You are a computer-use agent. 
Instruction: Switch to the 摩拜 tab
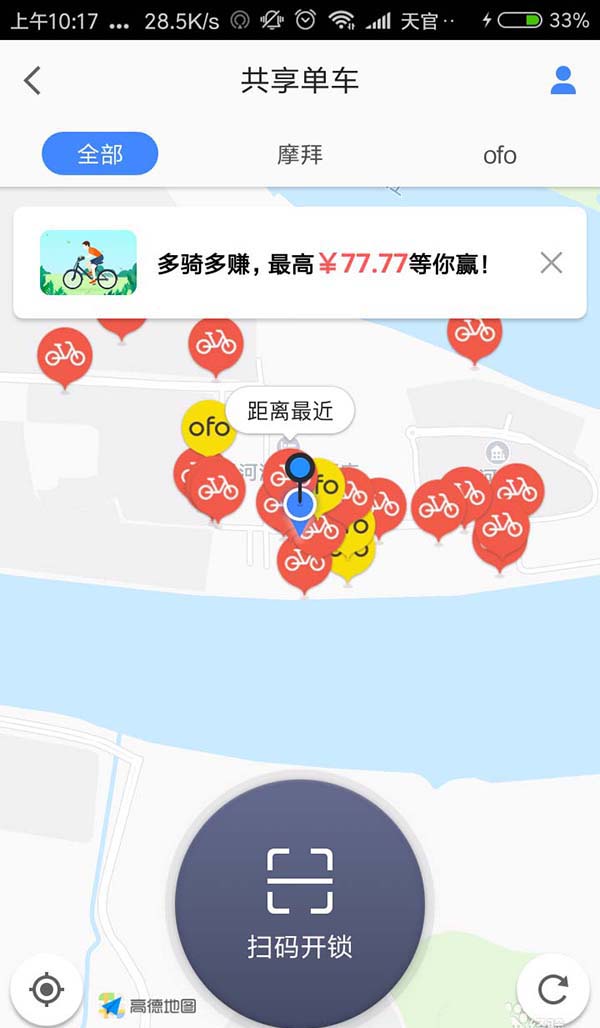click(300, 155)
